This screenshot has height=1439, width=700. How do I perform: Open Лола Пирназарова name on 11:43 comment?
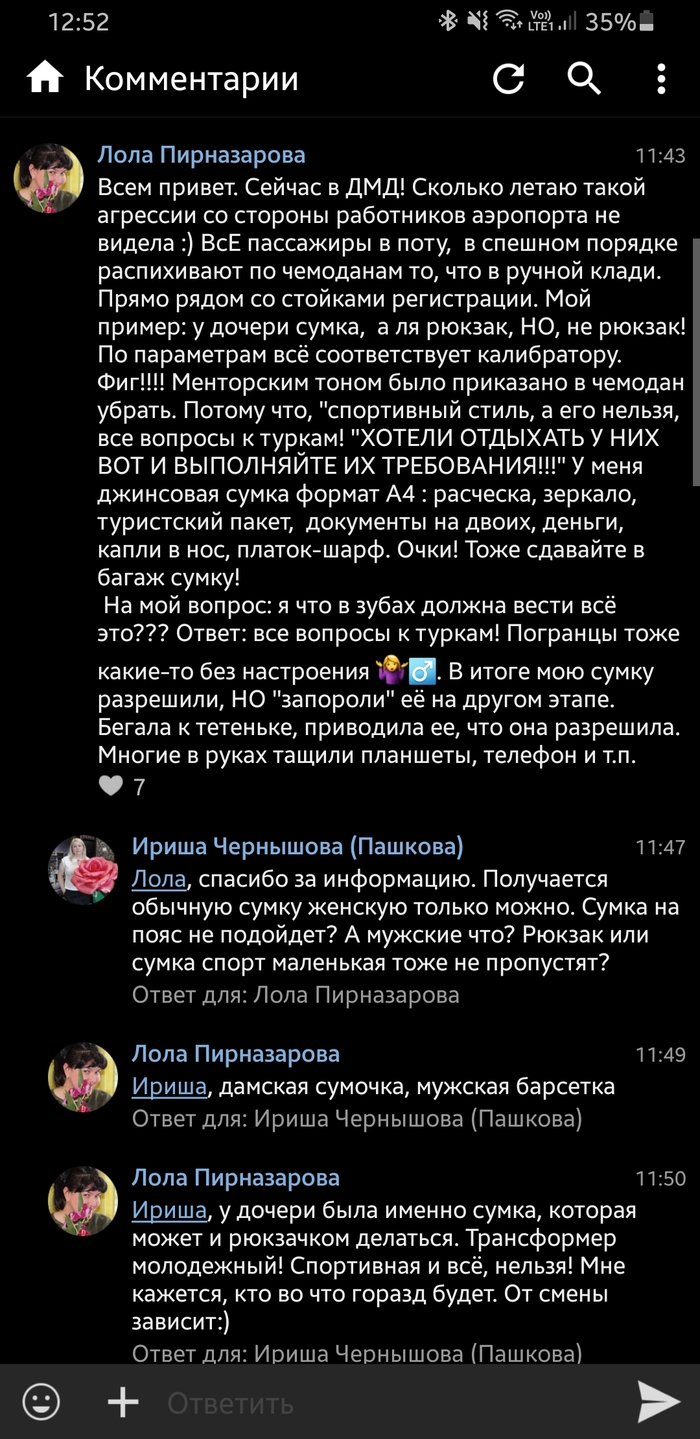(x=201, y=155)
